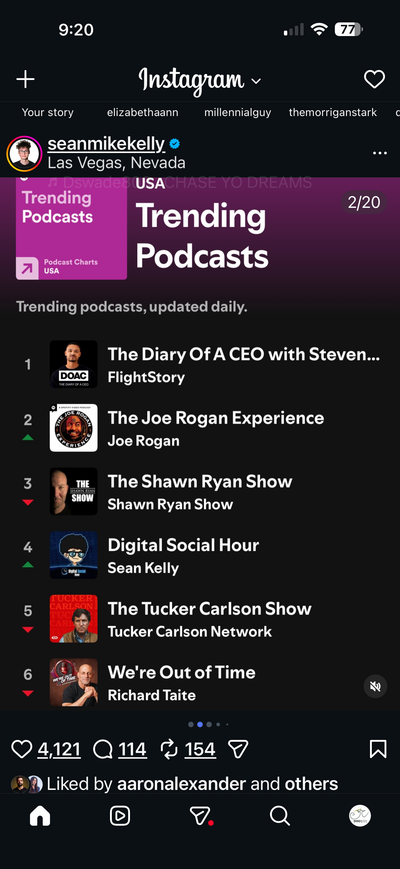Repost this post

click(169, 749)
